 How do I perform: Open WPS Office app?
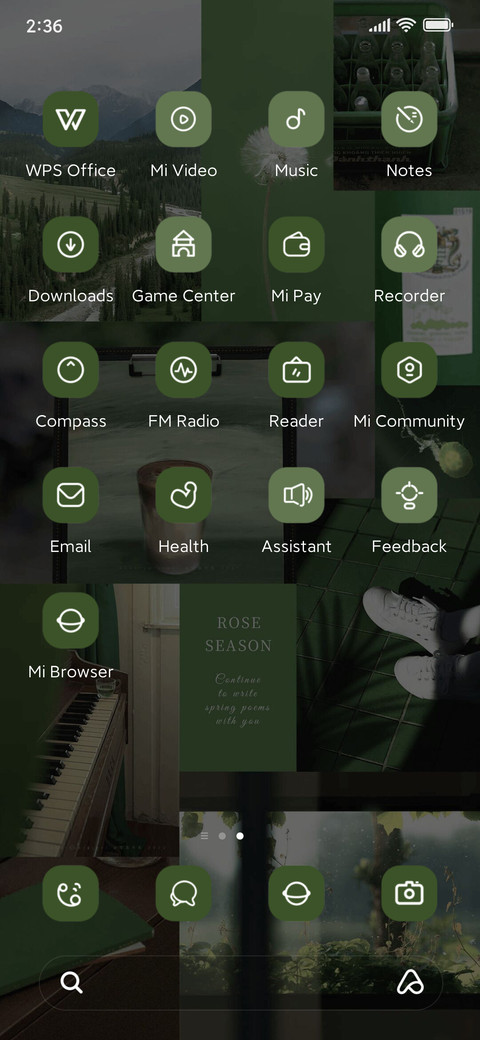pos(71,119)
